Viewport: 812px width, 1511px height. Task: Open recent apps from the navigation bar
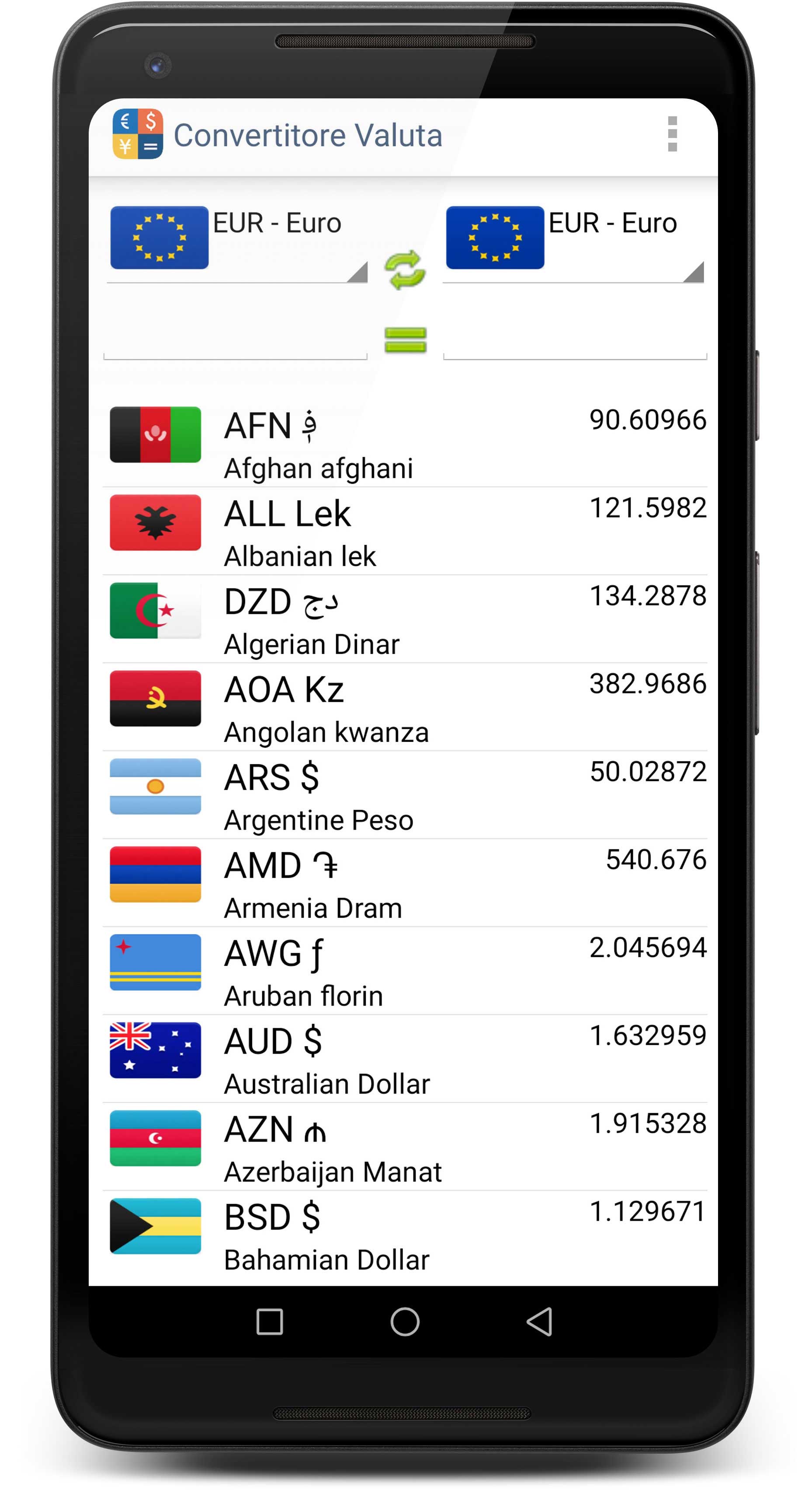[270, 1322]
